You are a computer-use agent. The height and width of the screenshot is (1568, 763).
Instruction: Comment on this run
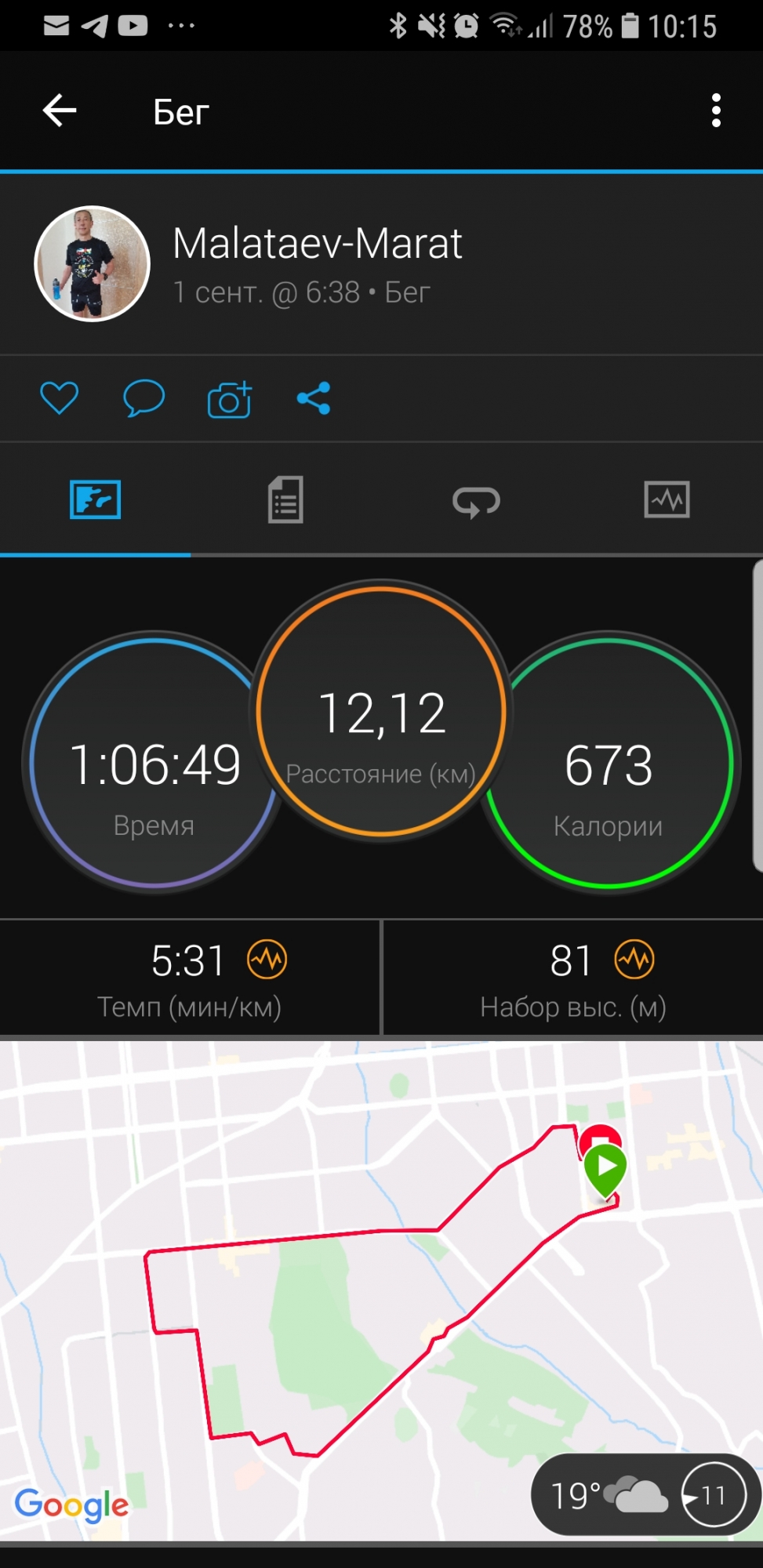click(x=144, y=398)
